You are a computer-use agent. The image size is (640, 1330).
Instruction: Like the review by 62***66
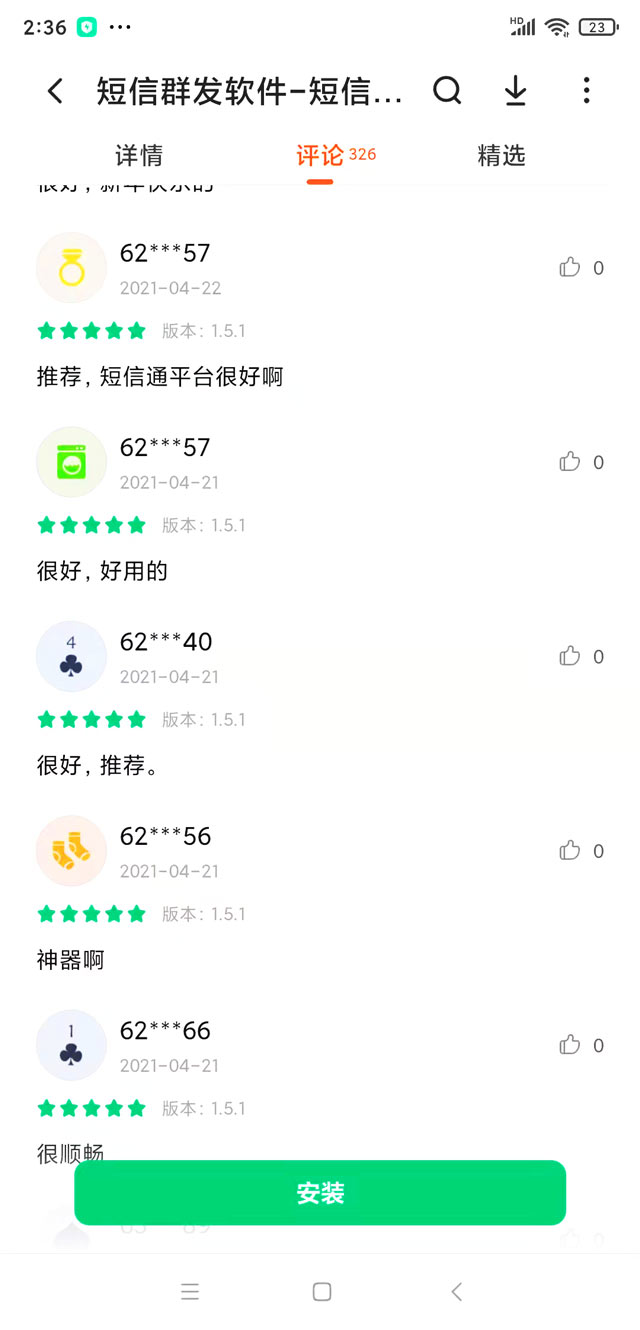(x=570, y=1045)
